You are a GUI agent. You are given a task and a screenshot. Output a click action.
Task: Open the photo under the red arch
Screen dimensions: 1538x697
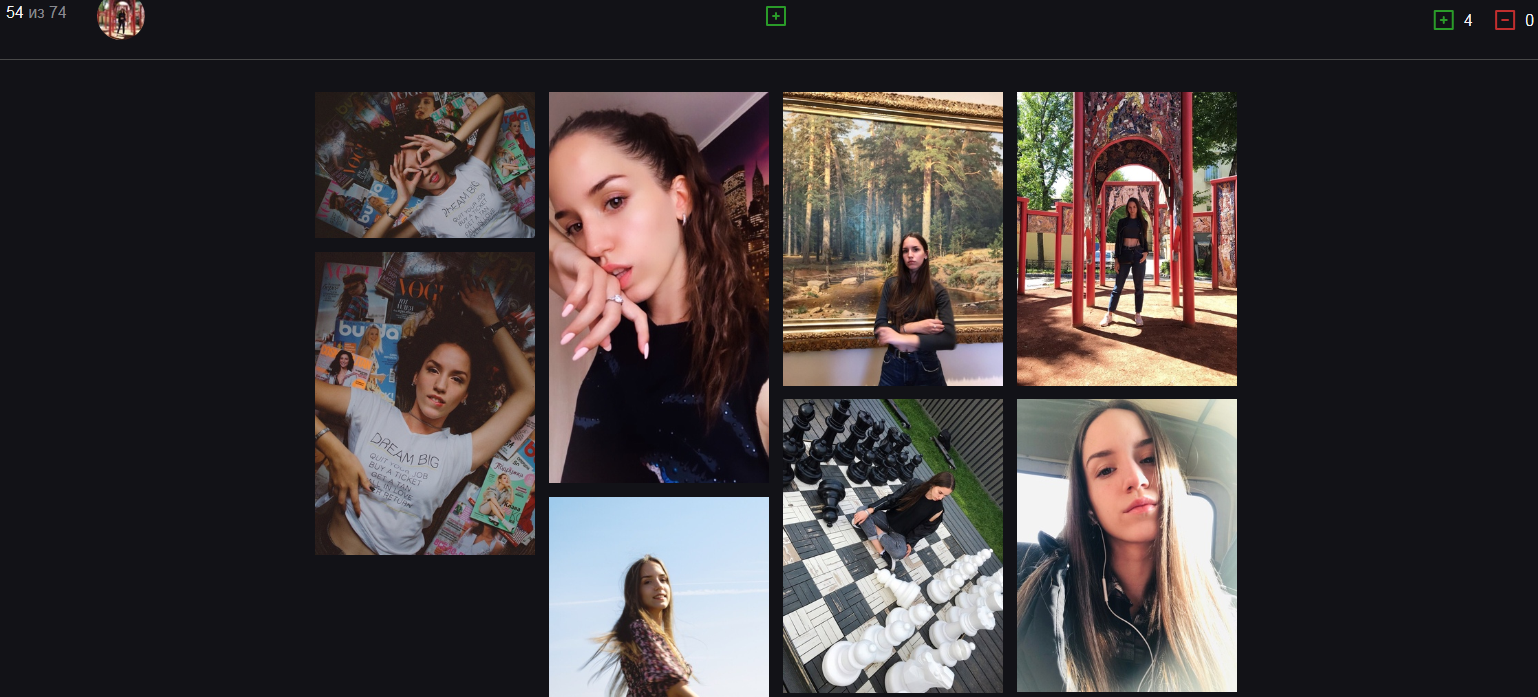pos(1126,239)
